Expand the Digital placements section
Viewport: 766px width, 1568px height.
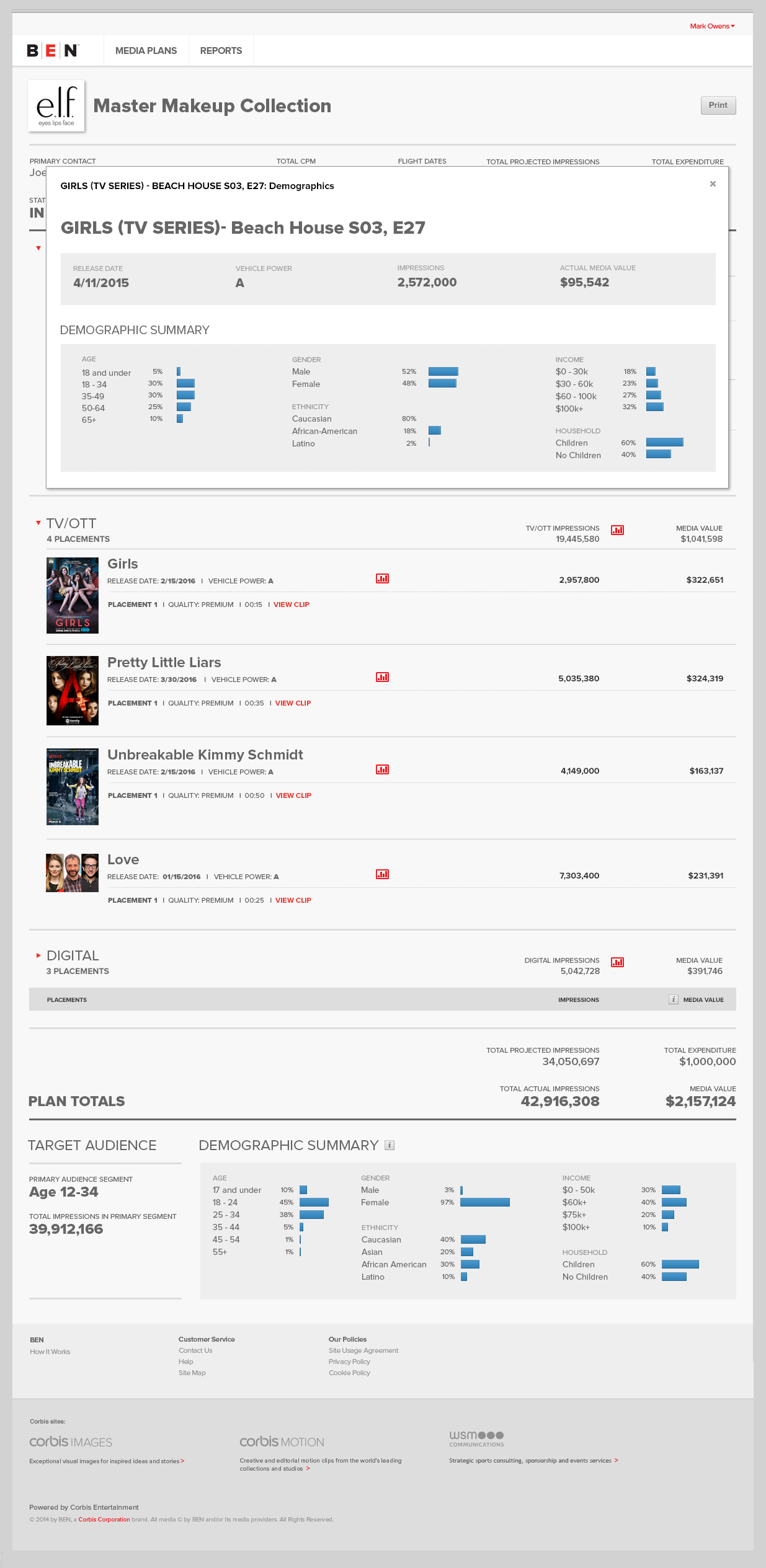pyautogui.click(x=38, y=955)
